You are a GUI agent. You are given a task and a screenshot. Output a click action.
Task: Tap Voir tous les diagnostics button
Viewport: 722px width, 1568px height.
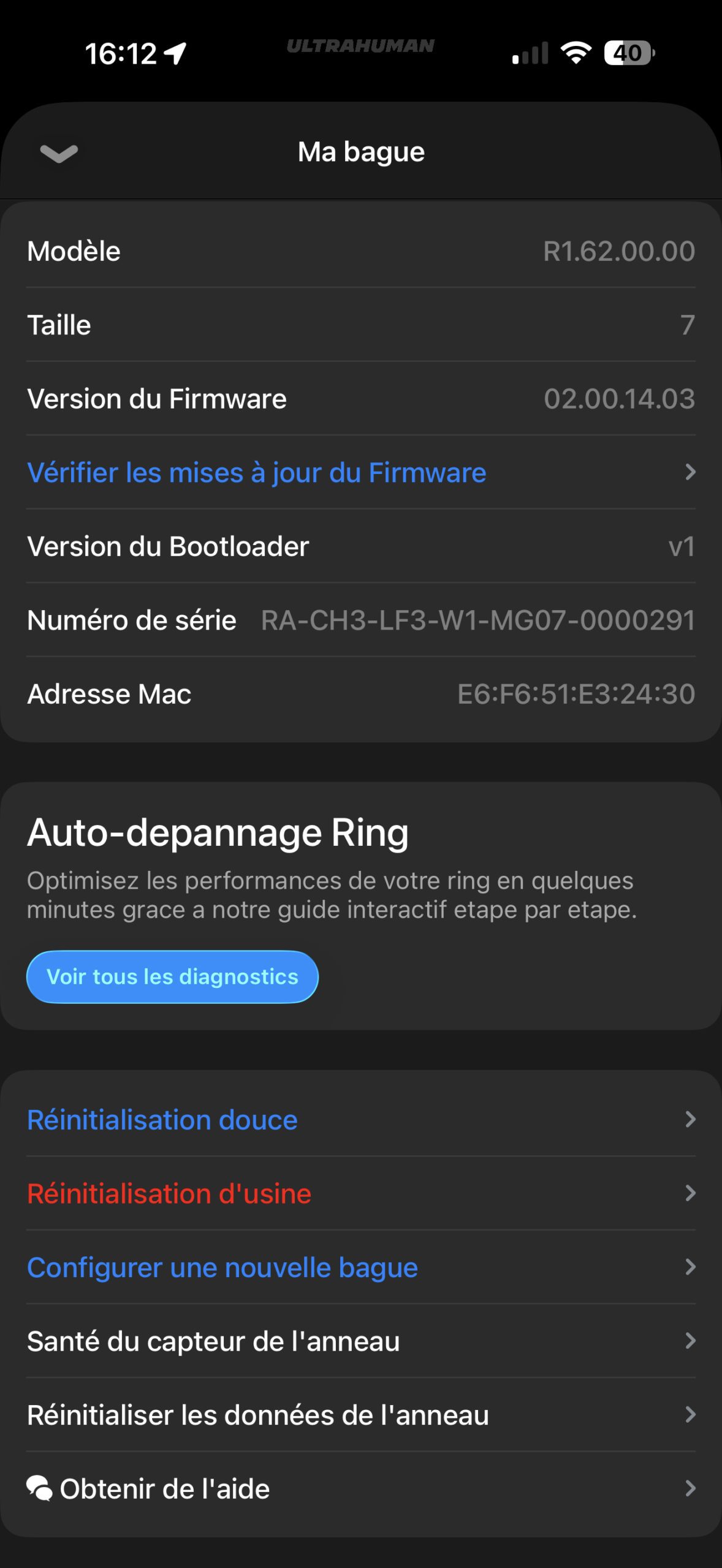[x=172, y=977]
